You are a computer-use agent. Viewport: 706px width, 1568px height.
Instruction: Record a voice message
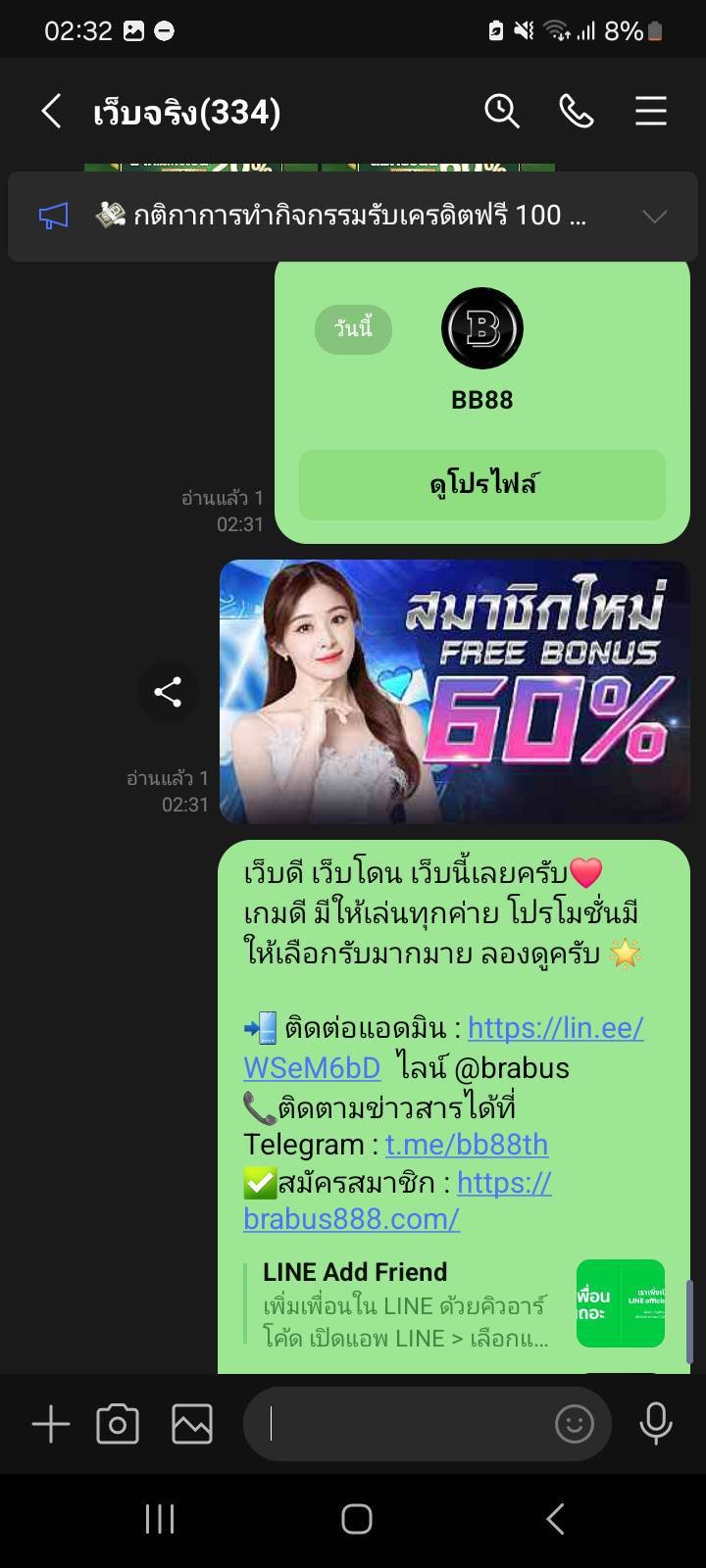tap(655, 1424)
